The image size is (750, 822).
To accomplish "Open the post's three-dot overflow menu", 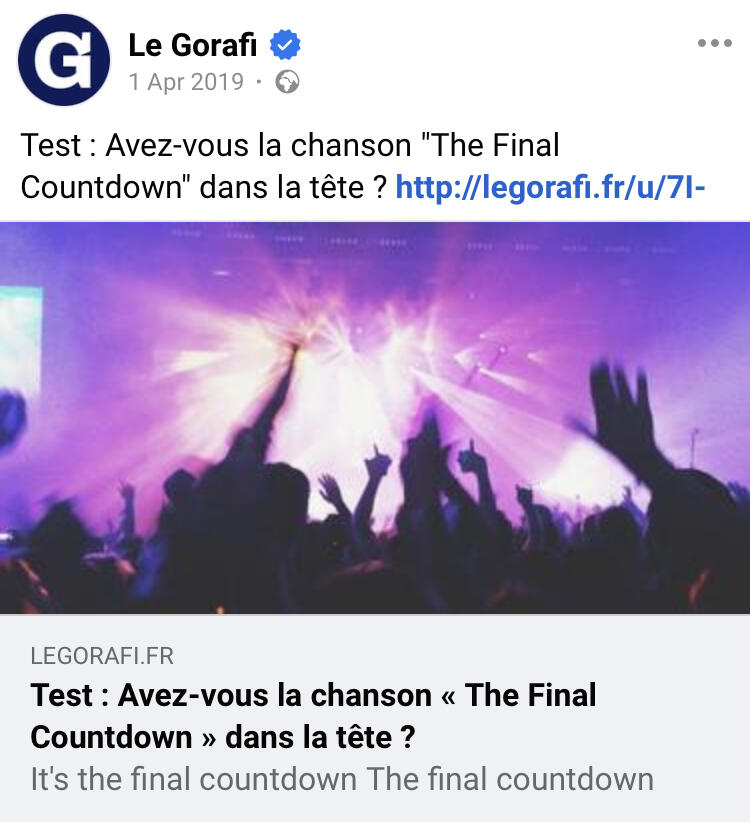I will click(714, 44).
